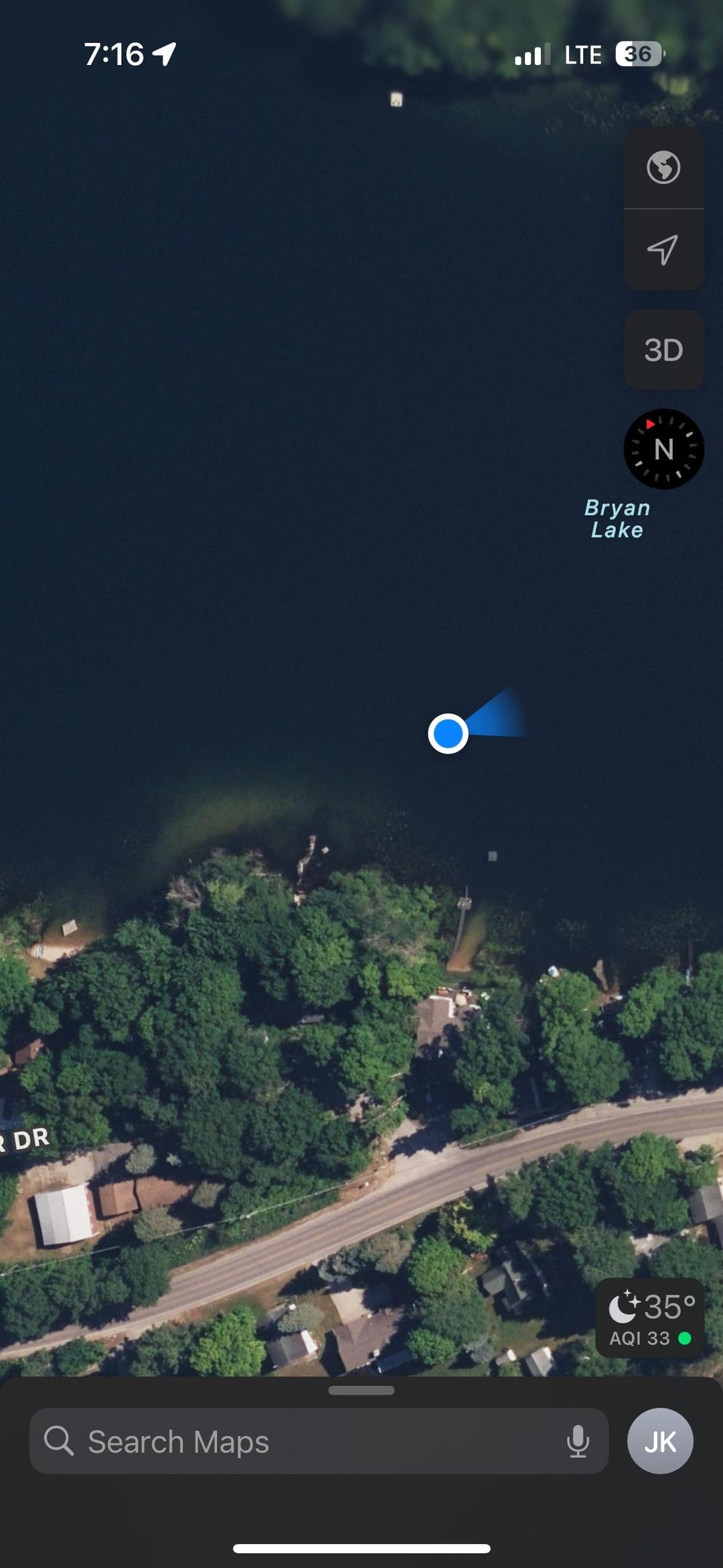
Task: Tap the blue current location dot
Action: (x=448, y=733)
